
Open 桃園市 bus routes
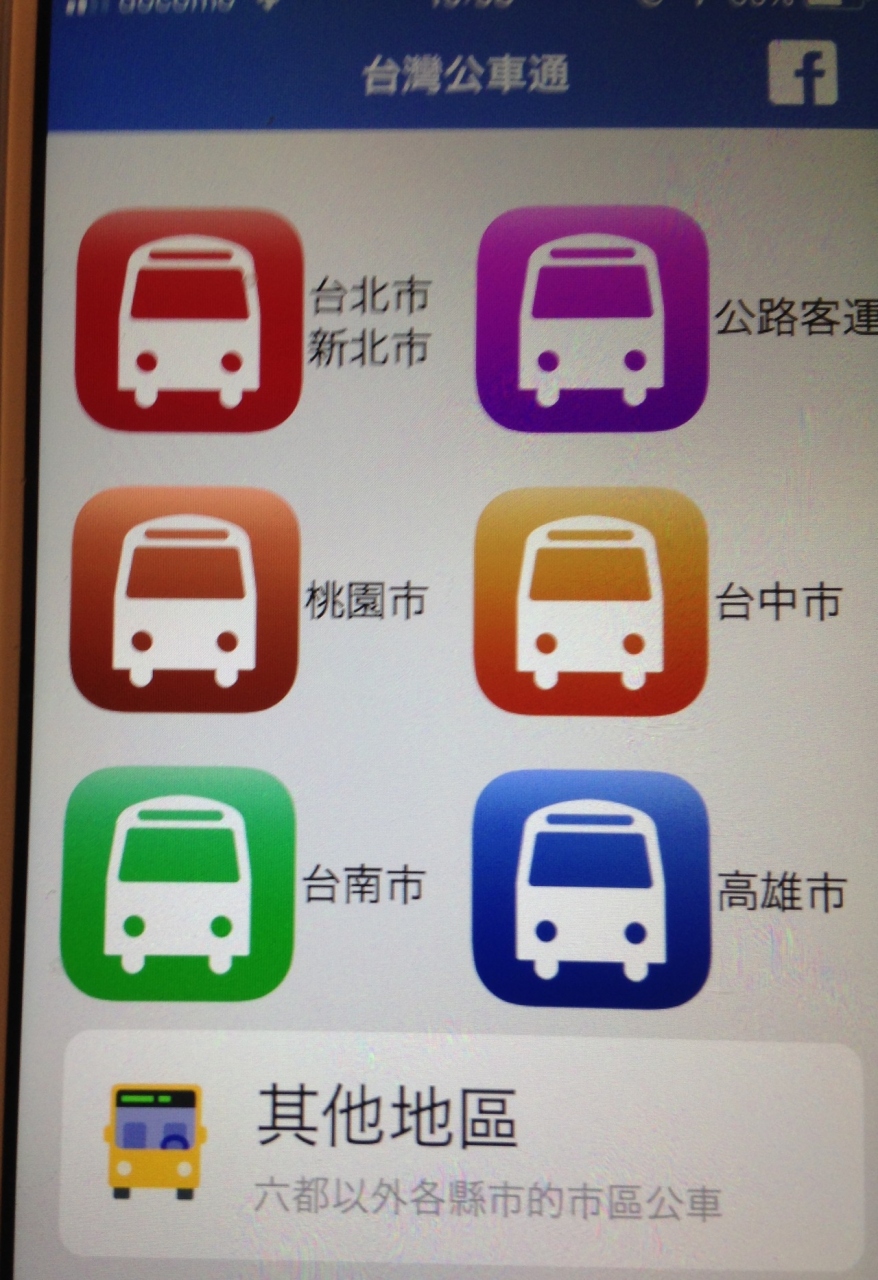pos(186,599)
